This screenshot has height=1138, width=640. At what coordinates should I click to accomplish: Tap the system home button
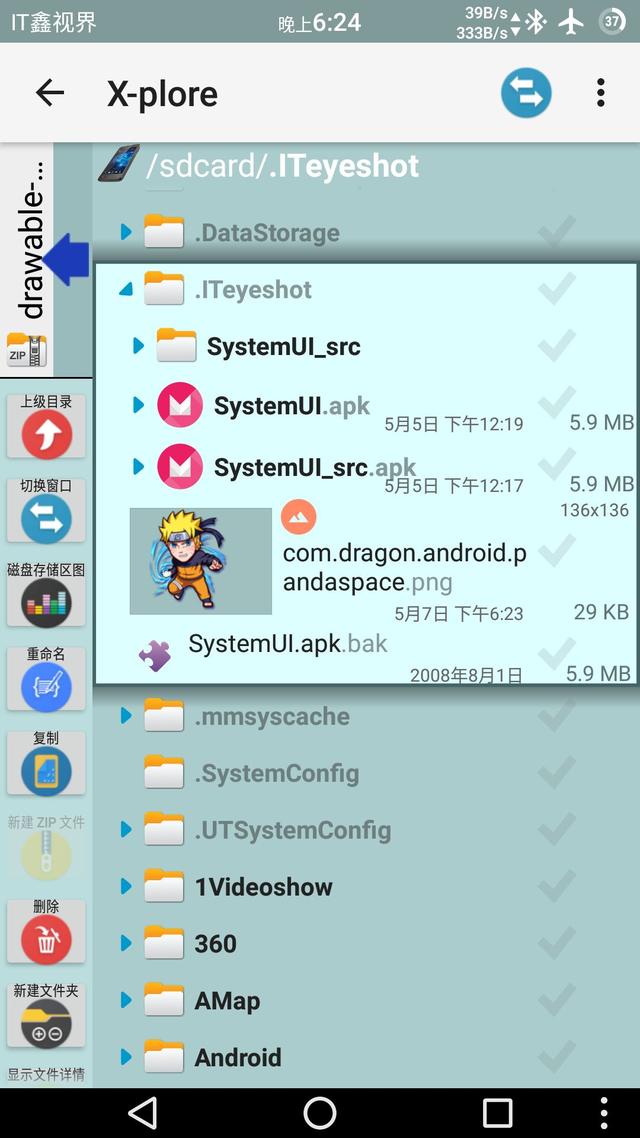(x=319, y=1112)
